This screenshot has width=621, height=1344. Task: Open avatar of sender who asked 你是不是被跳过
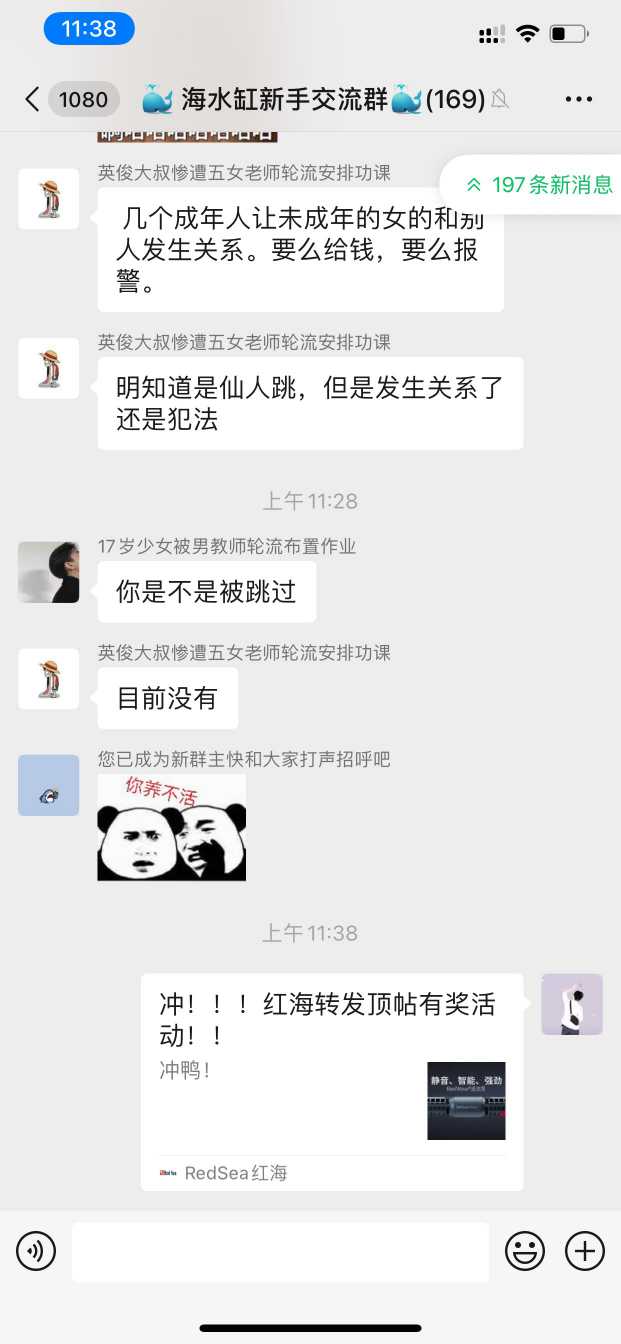pos(48,573)
